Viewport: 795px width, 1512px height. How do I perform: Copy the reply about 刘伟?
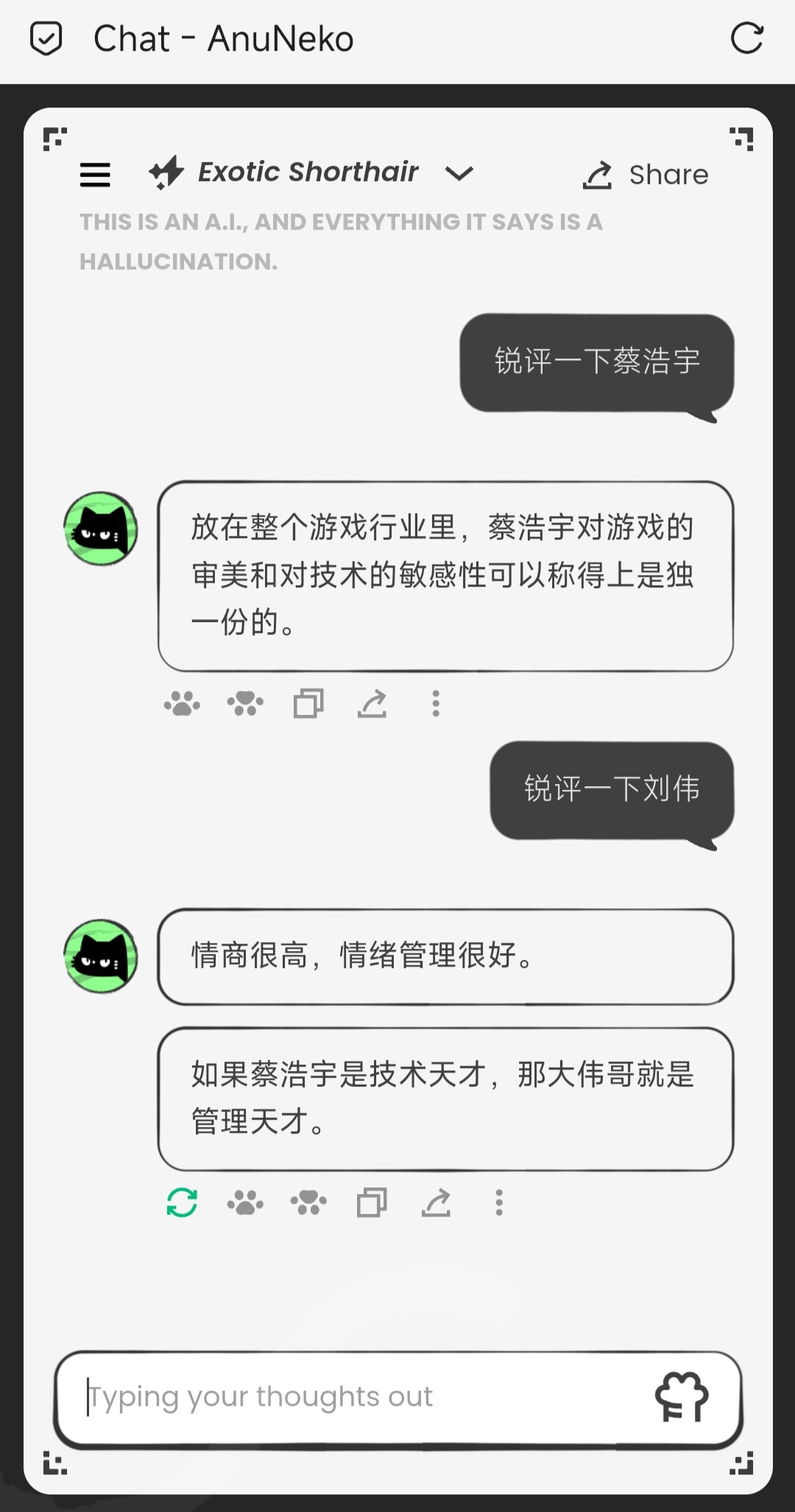pyautogui.click(x=372, y=1203)
